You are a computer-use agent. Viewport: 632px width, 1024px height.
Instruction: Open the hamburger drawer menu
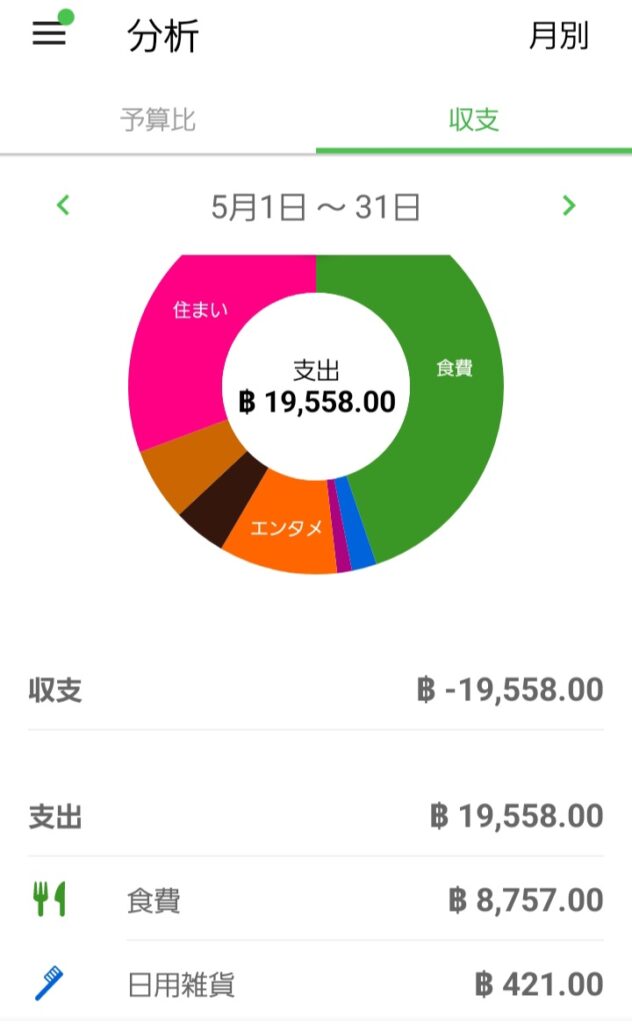pyautogui.click(x=50, y=33)
